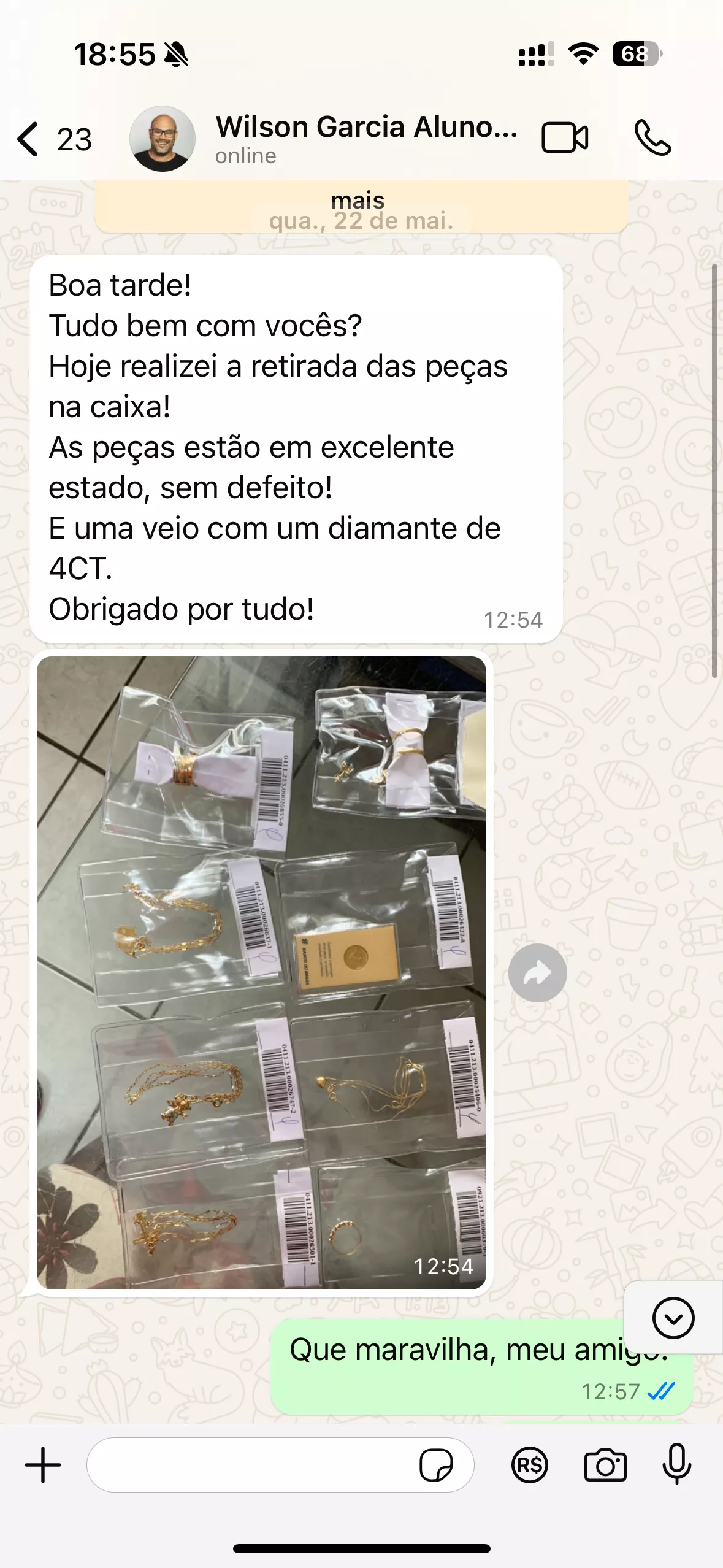Tap the message text field

click(251, 1465)
